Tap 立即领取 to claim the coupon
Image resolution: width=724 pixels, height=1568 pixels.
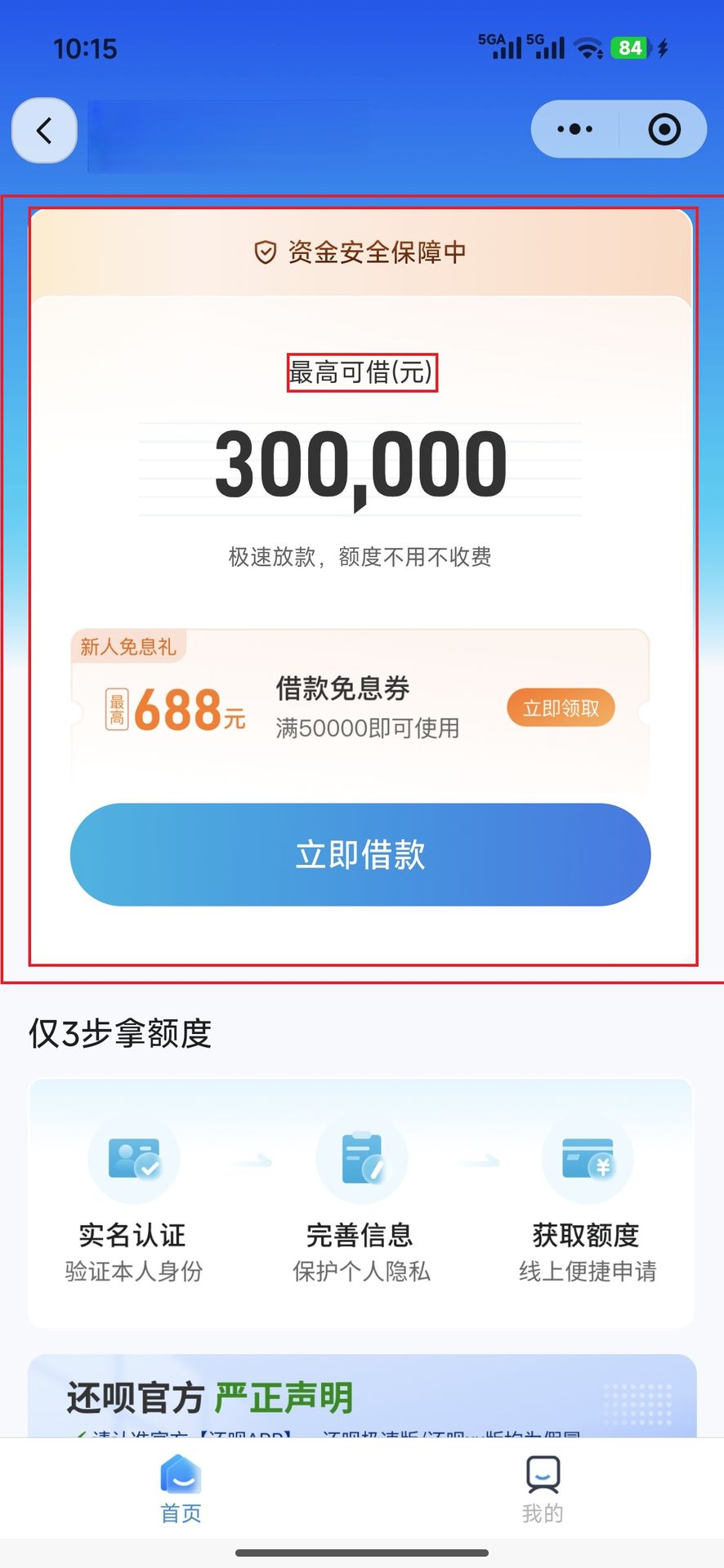coord(561,707)
